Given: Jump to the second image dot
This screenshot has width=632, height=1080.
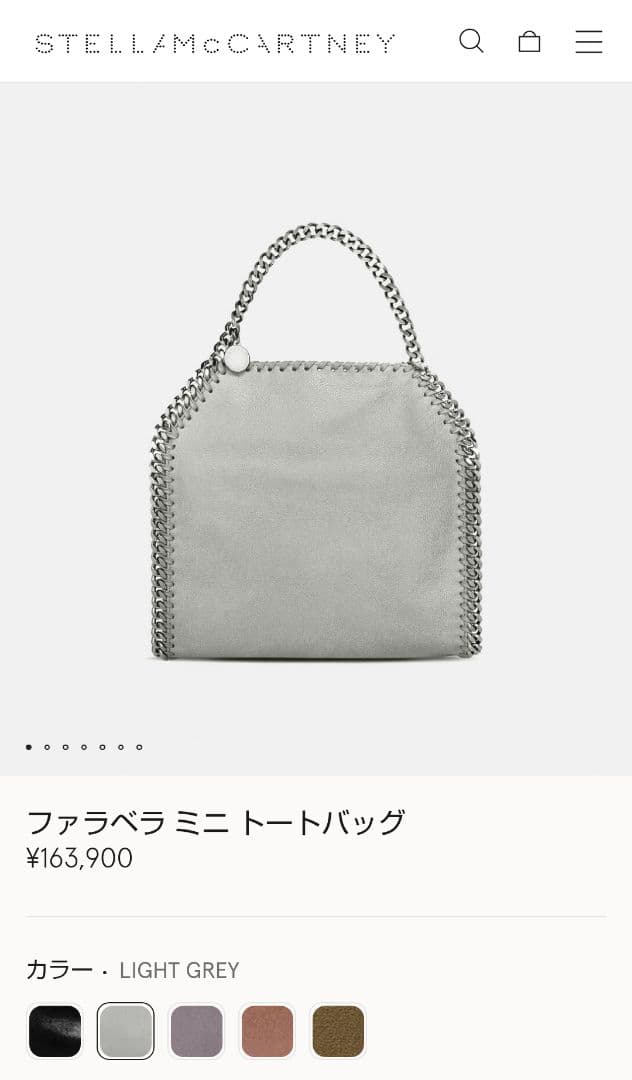Looking at the screenshot, I should pos(47,747).
